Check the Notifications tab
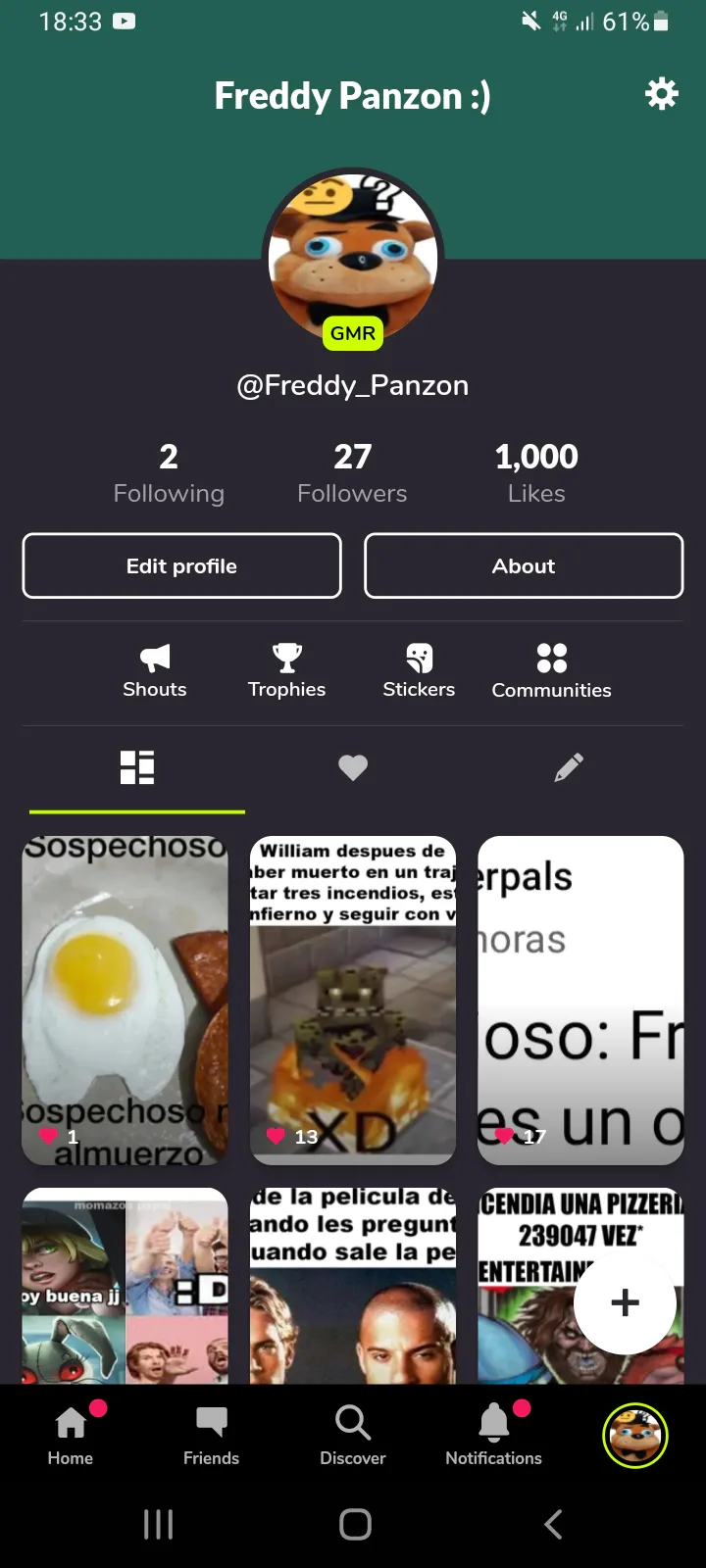Screen dimensions: 706x1568 click(x=494, y=1435)
